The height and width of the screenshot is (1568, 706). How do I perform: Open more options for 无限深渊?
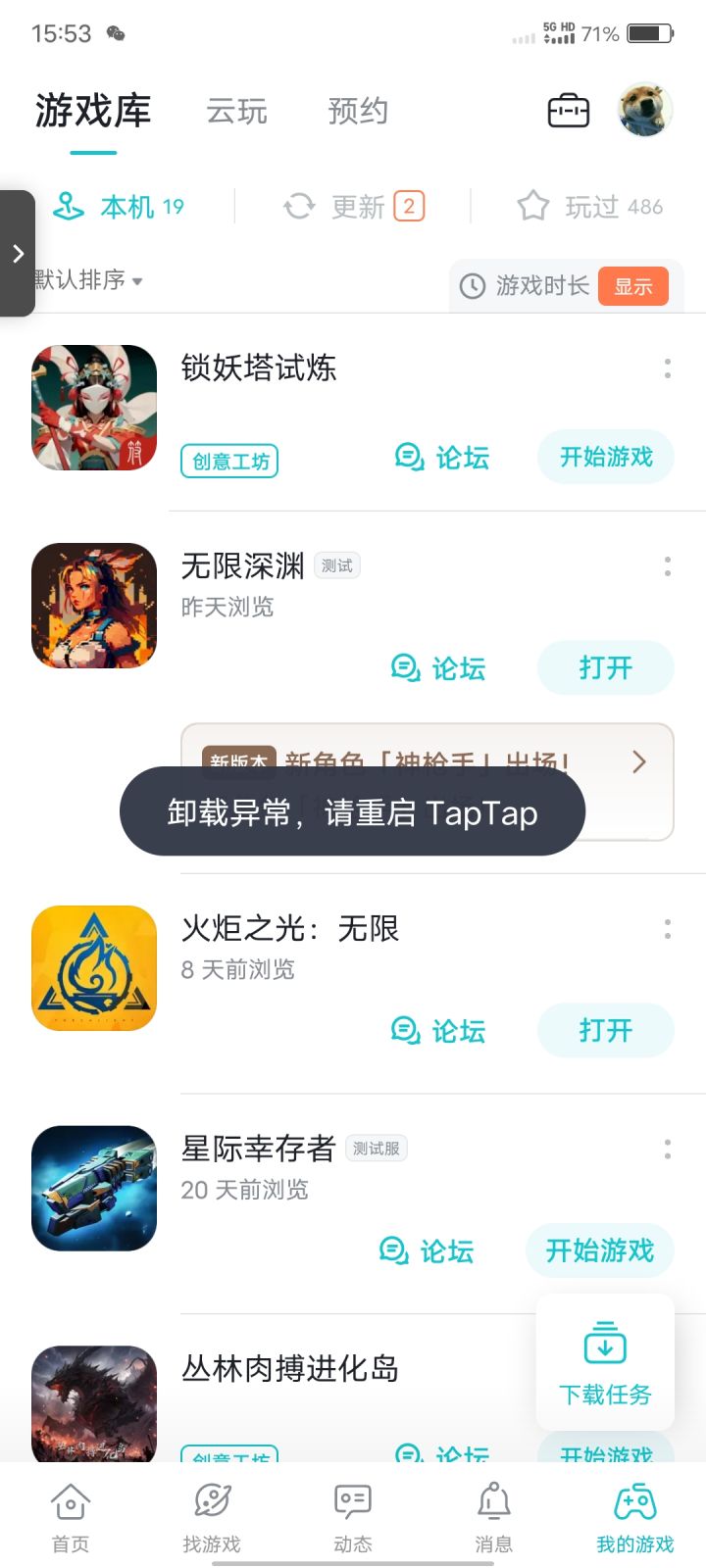668,566
